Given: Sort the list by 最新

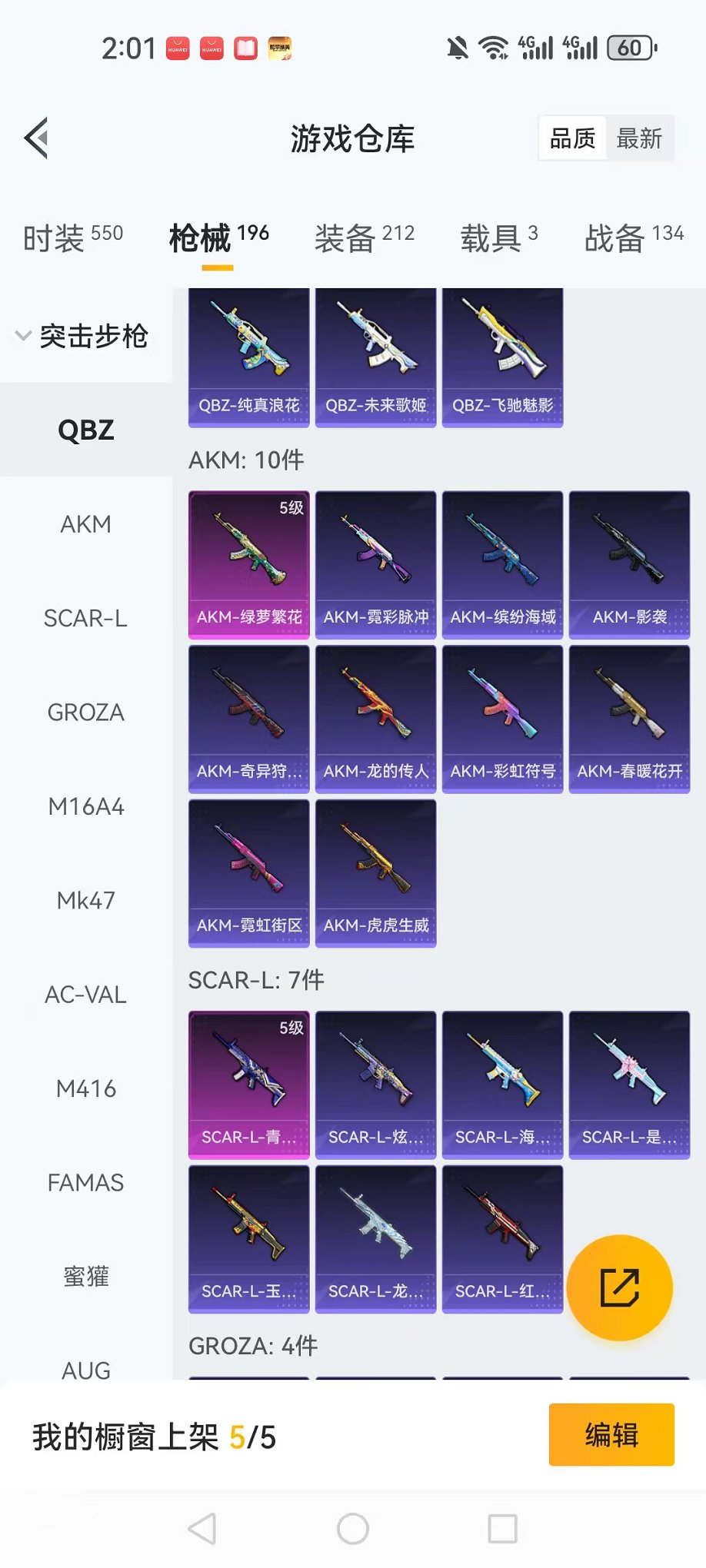Looking at the screenshot, I should (639, 139).
